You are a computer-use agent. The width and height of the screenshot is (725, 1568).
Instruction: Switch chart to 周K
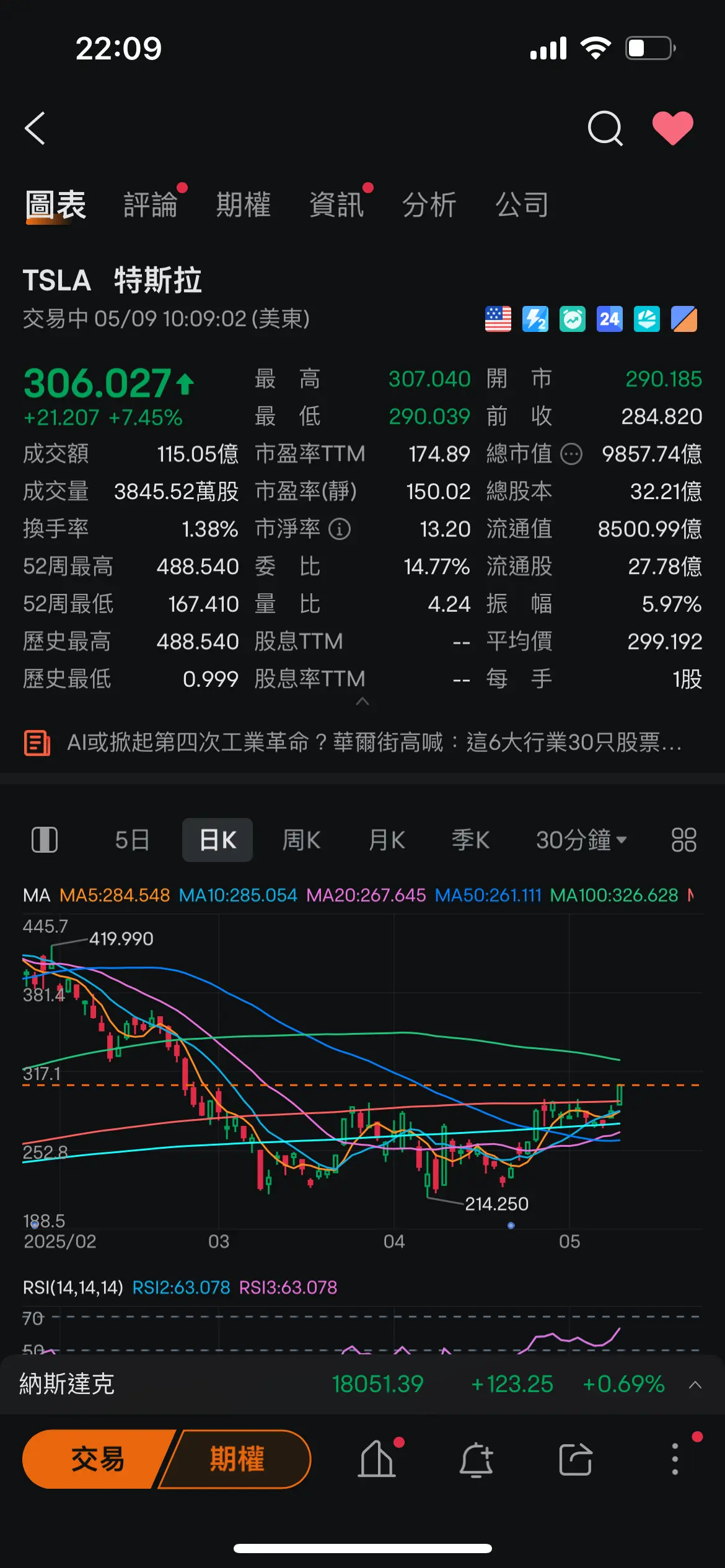[301, 840]
